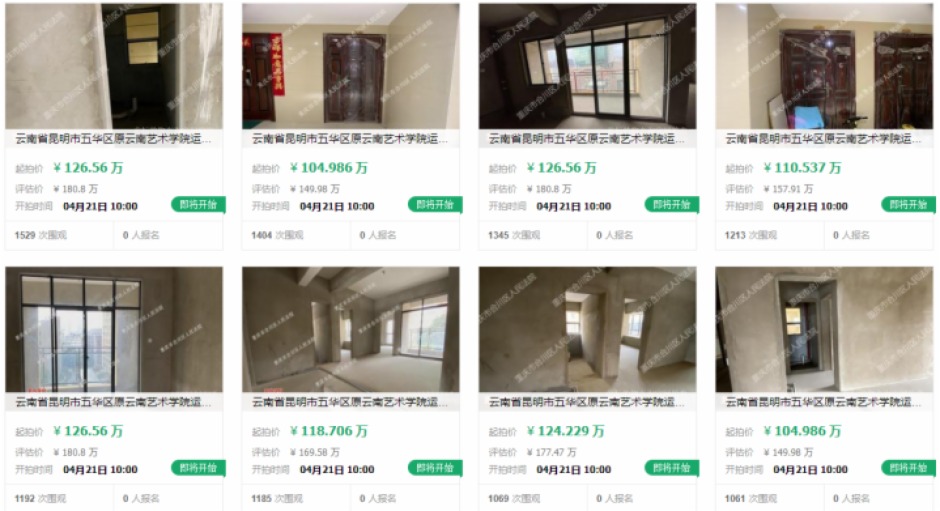This screenshot has width=940, height=511.
Task: Open the ¥118.706万 property listing
Action: 350,402
